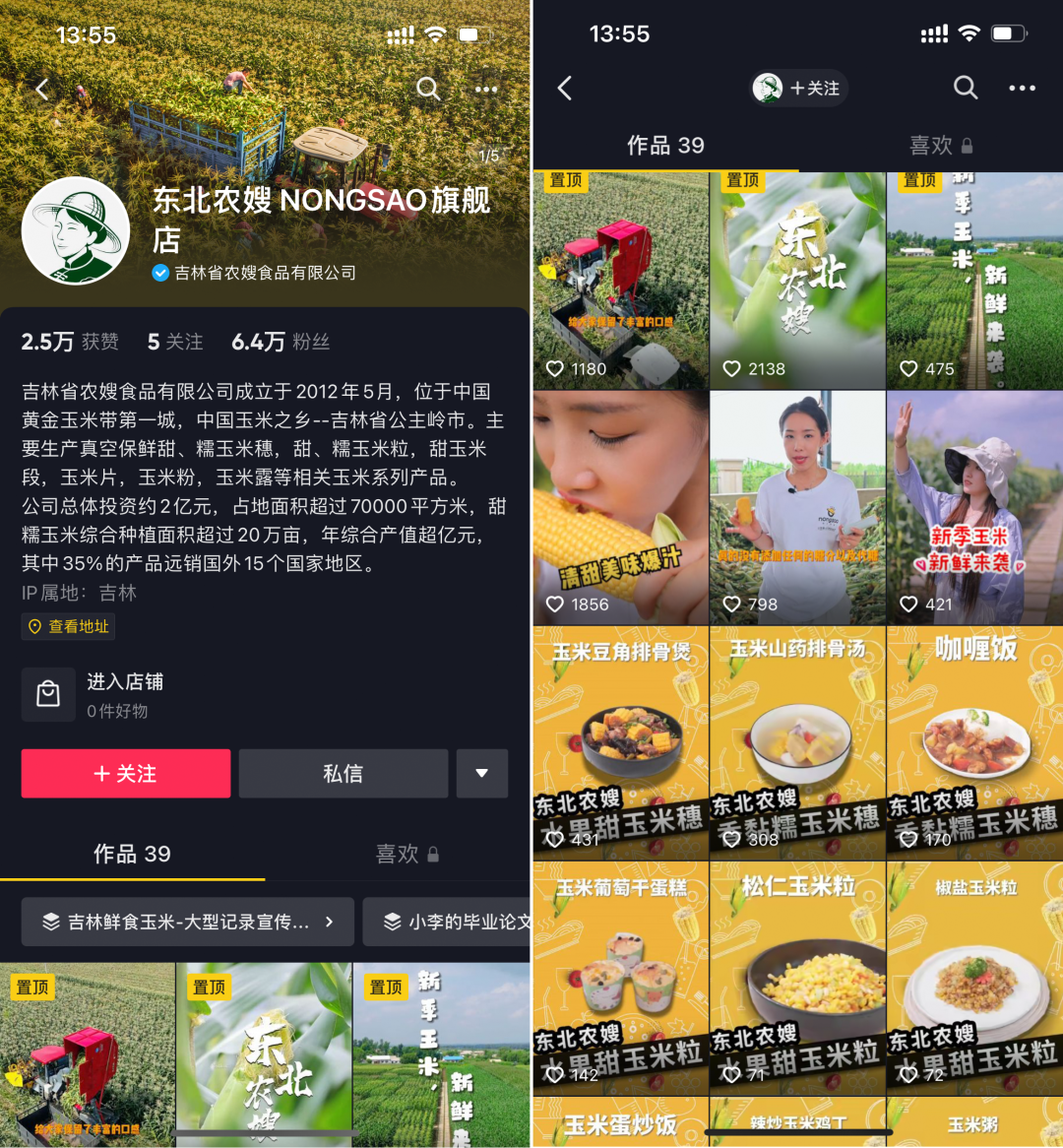Open the 吉林鲜食玉米 collection chip
1063x1148 pixels.
pos(187,922)
